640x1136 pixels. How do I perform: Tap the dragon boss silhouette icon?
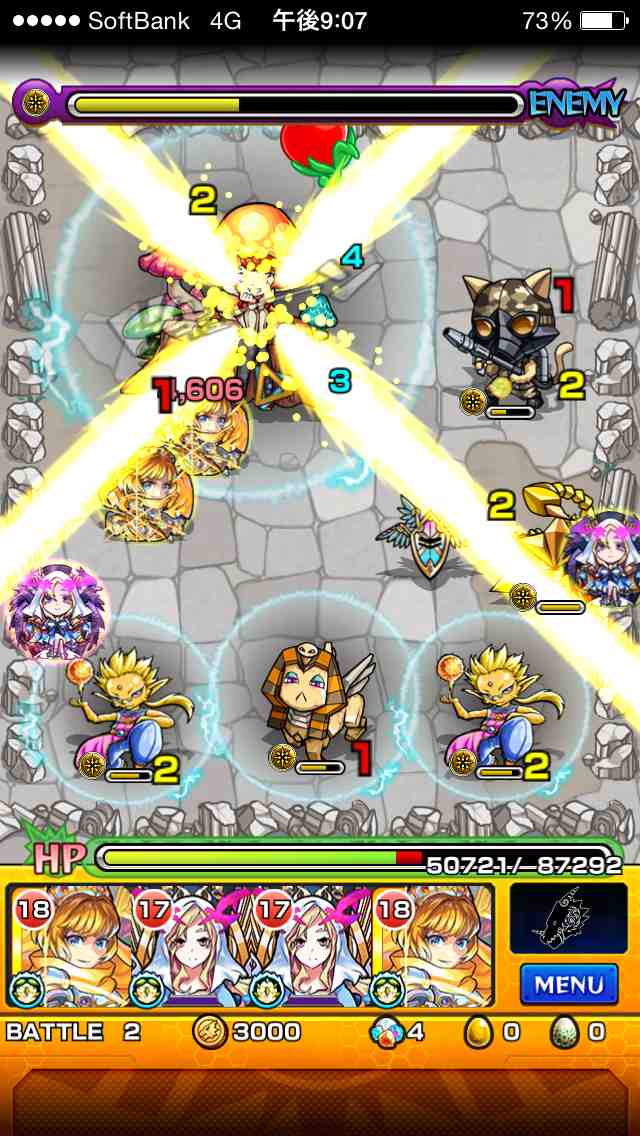pyautogui.click(x=568, y=917)
